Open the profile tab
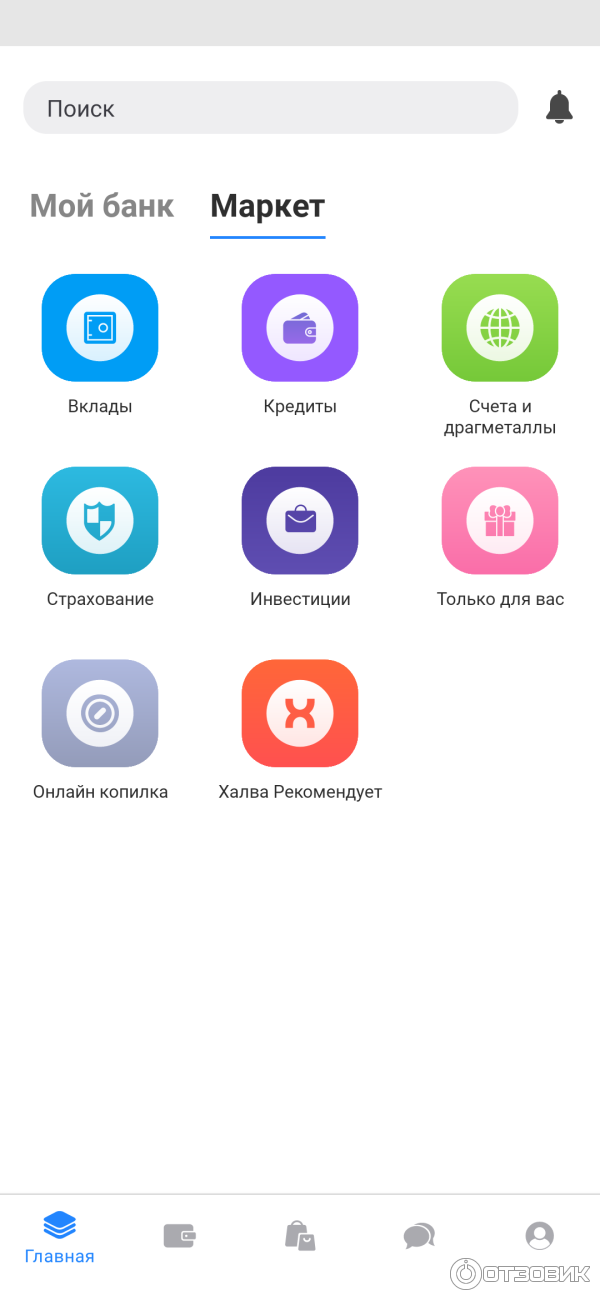600x1300 pixels. point(540,1236)
